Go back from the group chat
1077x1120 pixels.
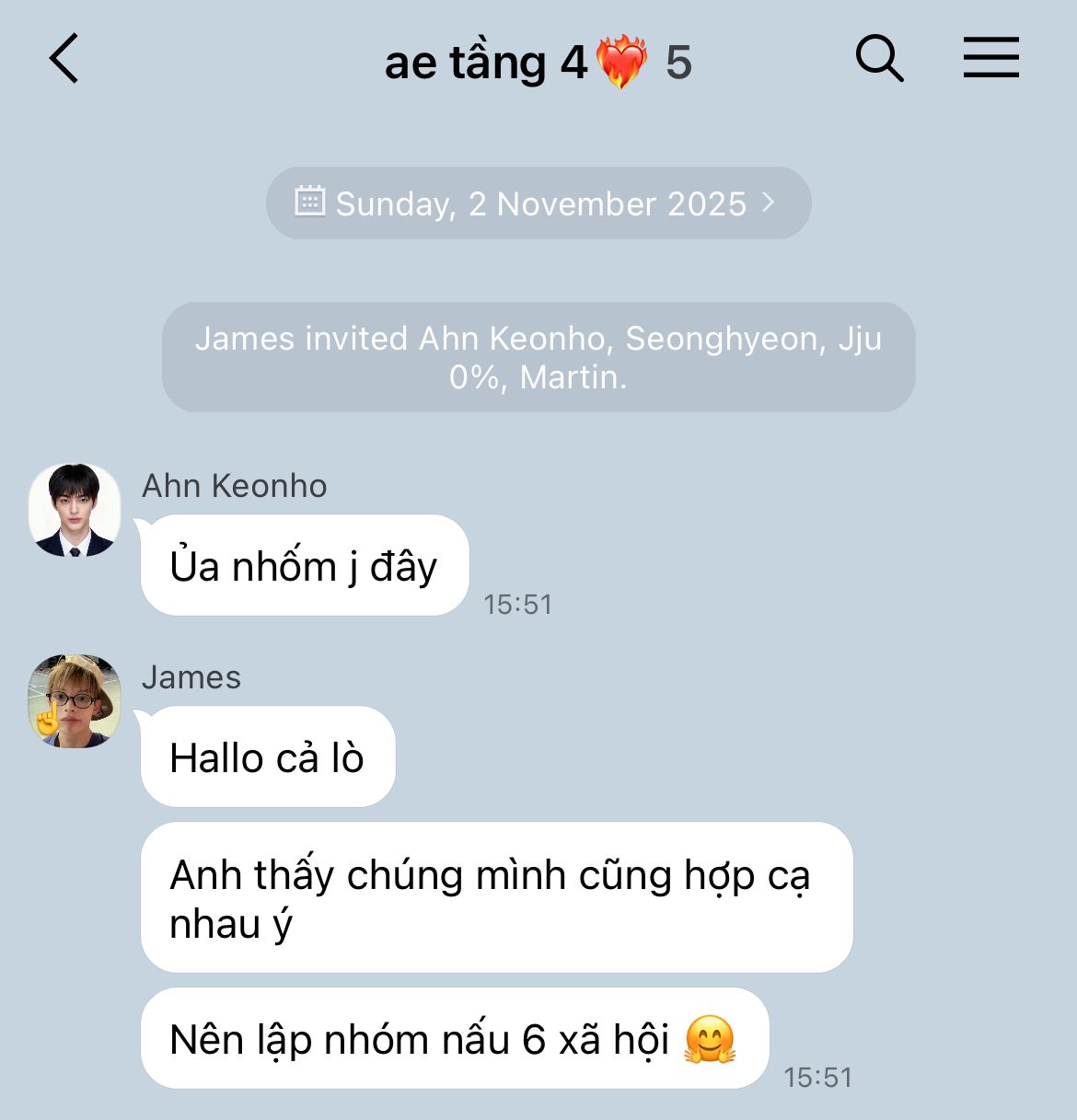(64, 60)
